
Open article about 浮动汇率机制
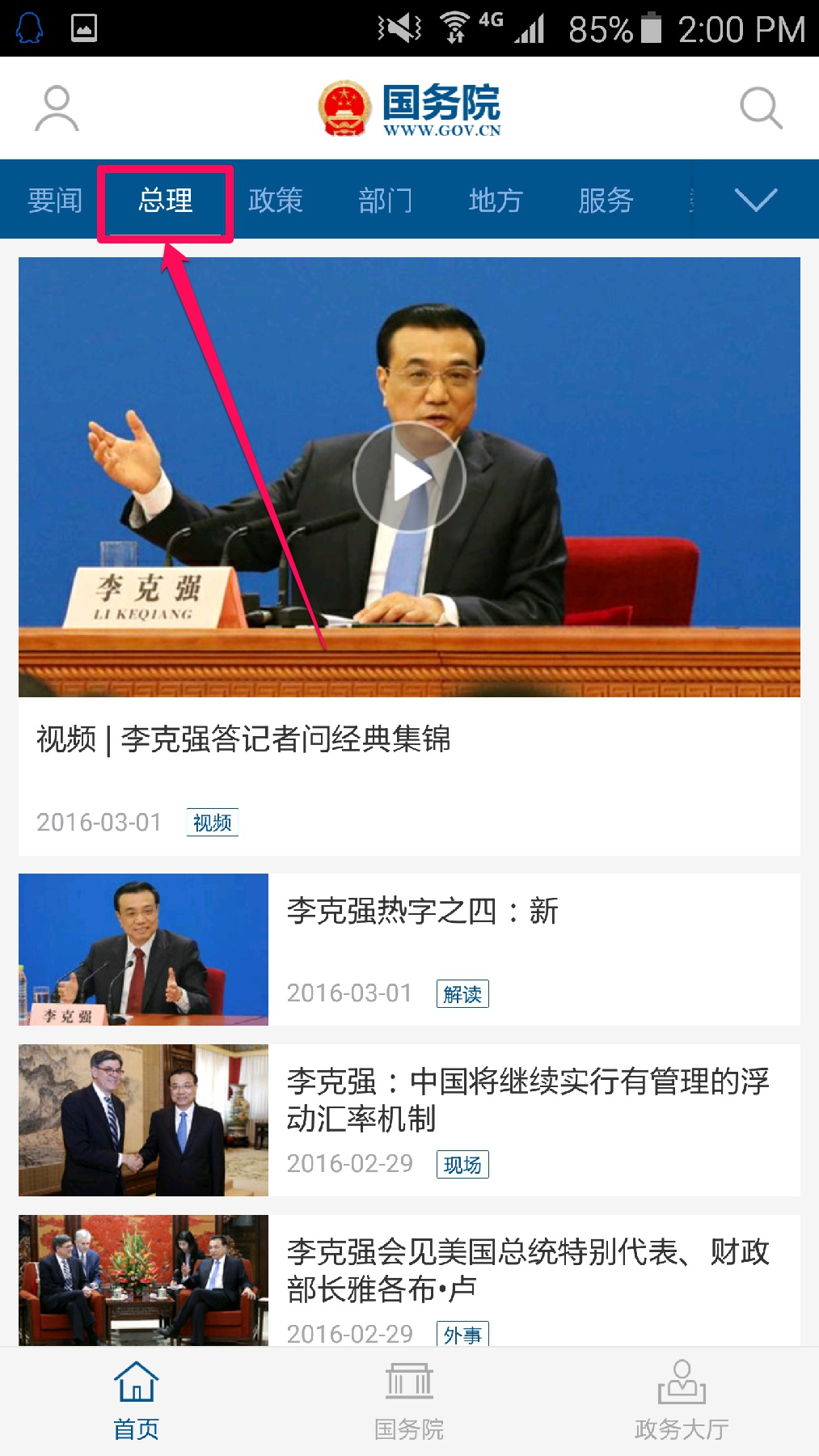coord(527,1099)
